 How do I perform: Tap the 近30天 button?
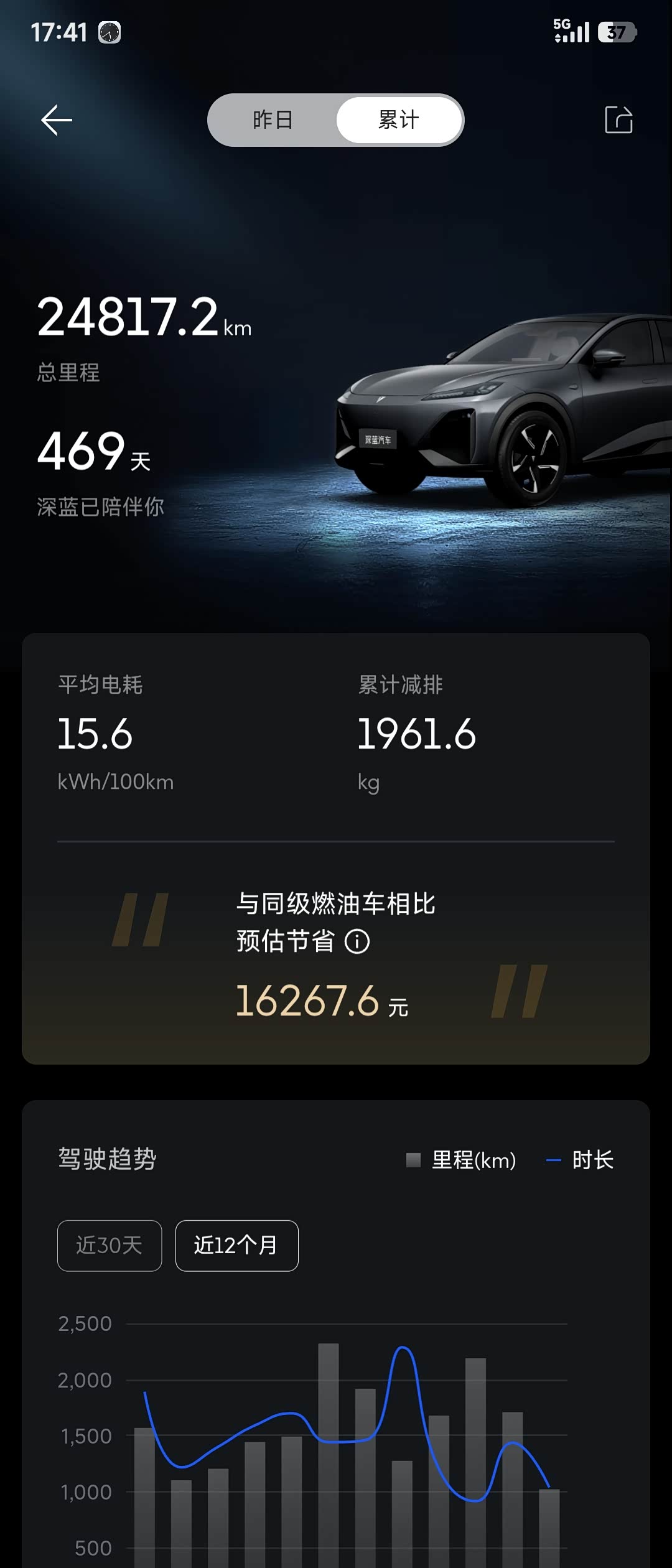point(109,1246)
